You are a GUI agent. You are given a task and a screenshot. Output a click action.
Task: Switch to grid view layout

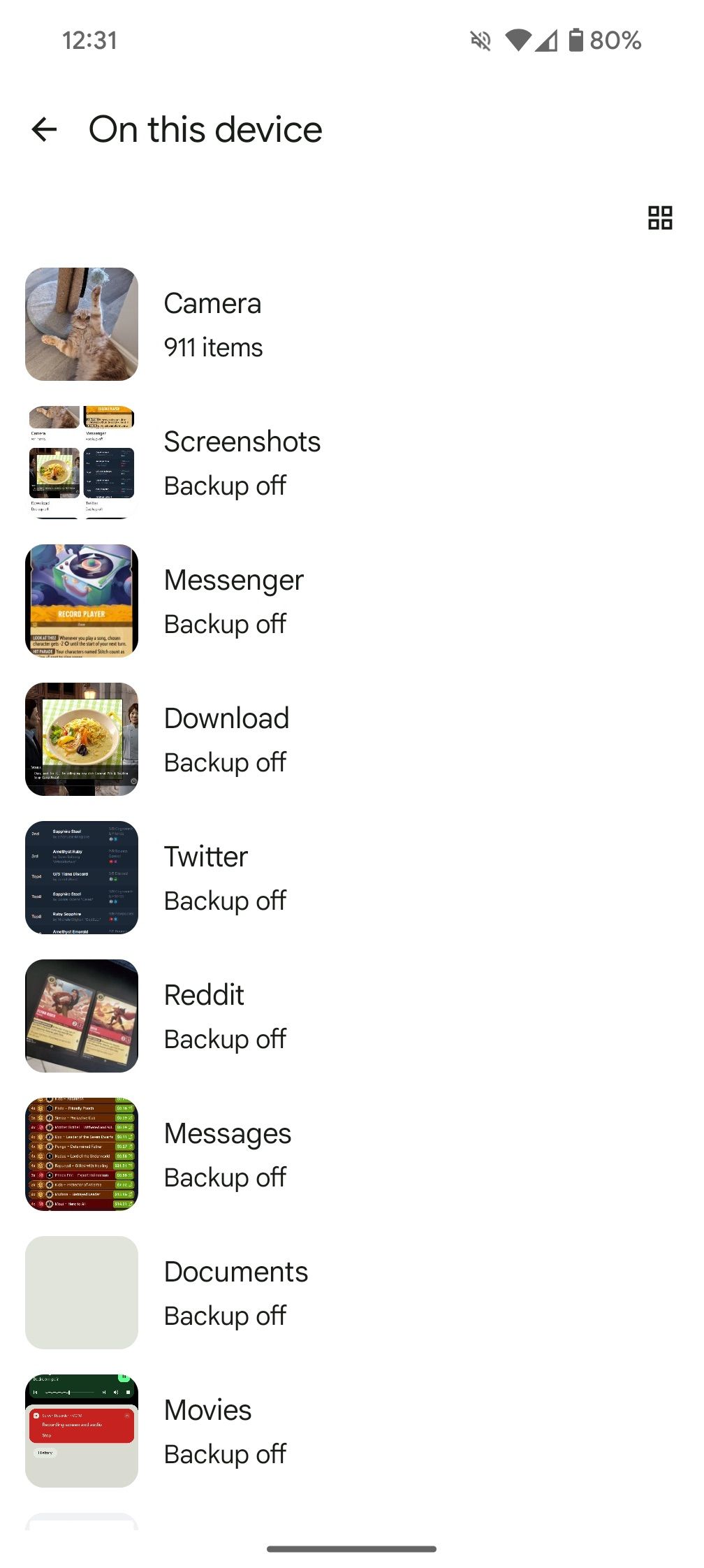coord(659,218)
